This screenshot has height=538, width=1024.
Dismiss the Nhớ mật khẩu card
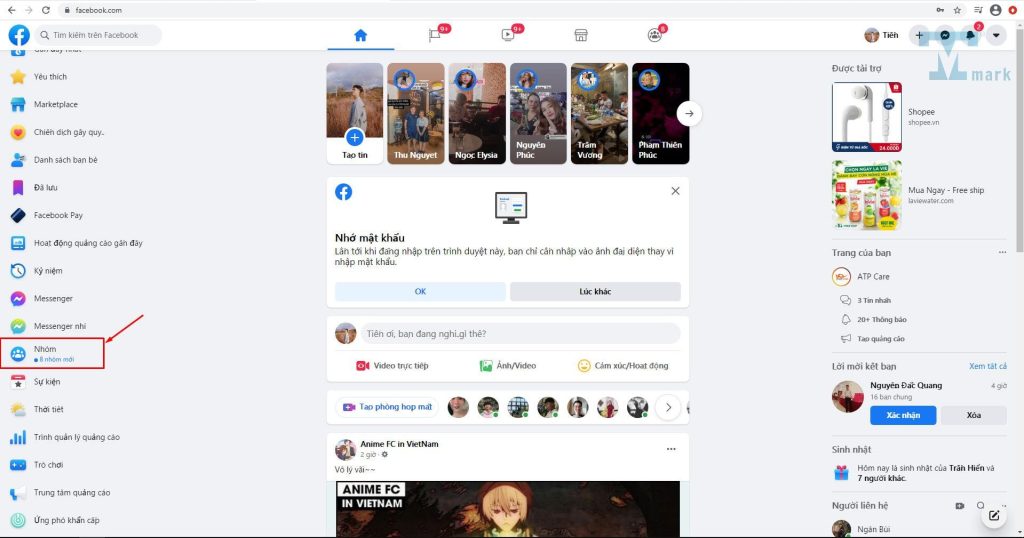tap(675, 190)
